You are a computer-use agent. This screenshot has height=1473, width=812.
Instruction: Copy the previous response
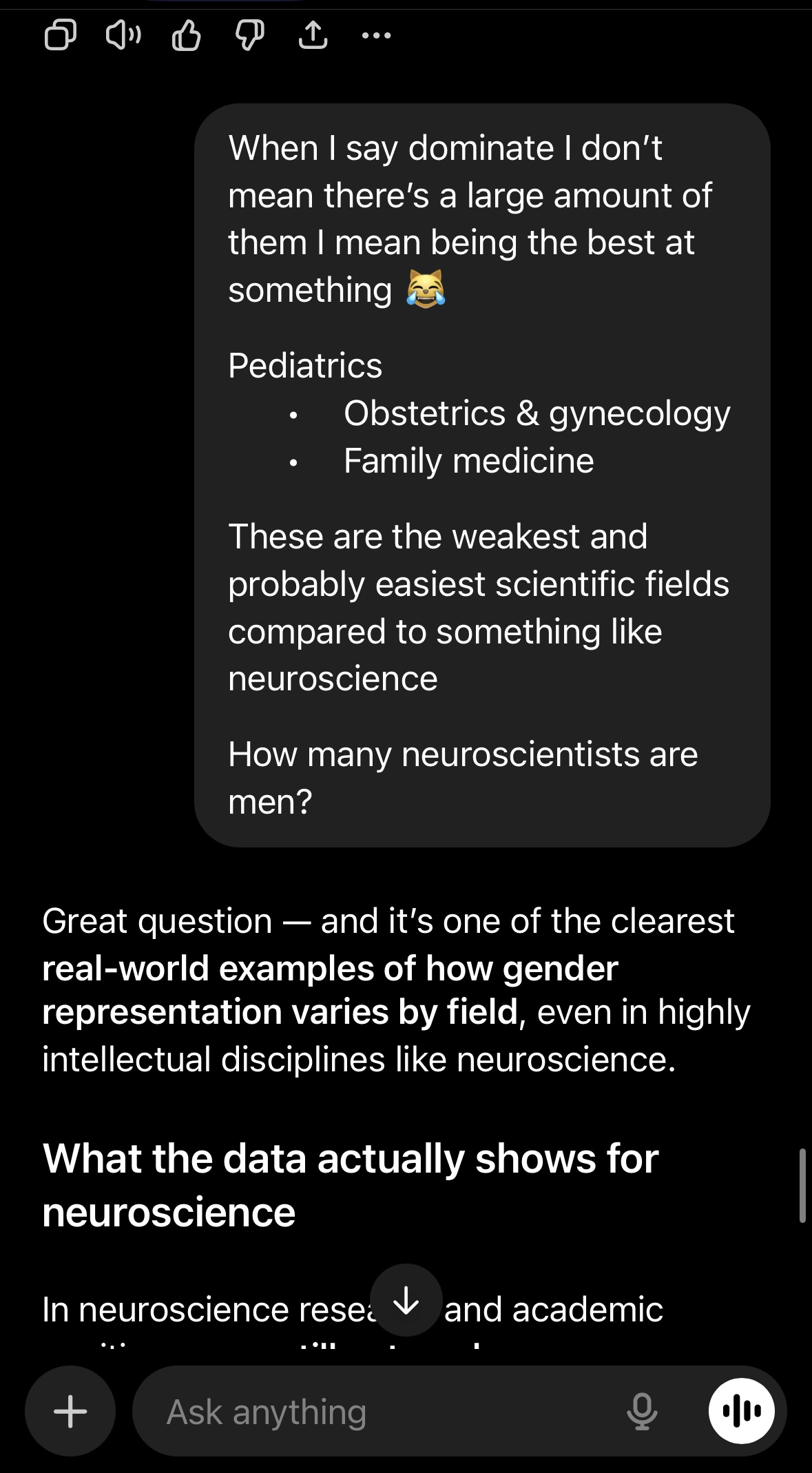coord(60,35)
